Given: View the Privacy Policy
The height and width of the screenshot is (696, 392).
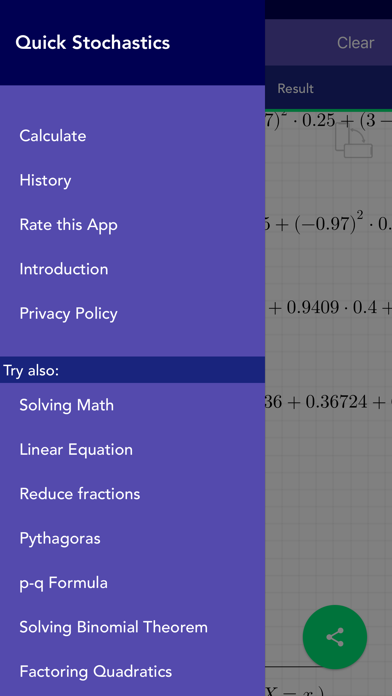Looking at the screenshot, I should [x=132, y=313].
